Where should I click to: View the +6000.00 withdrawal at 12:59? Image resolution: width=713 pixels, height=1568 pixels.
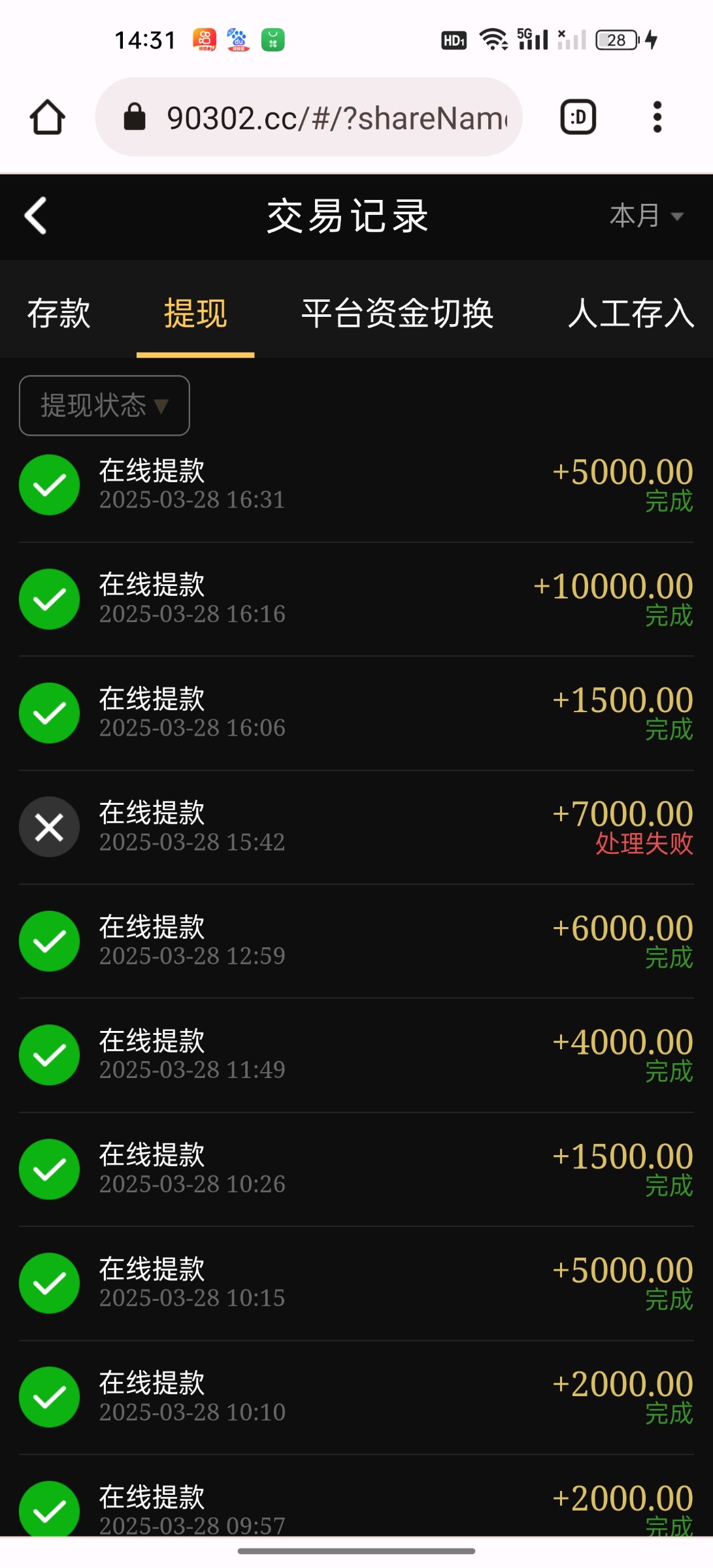click(x=356, y=941)
